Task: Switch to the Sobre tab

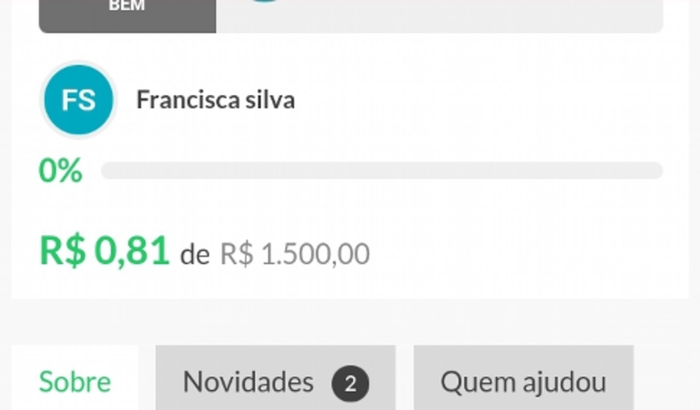Action: pyautogui.click(x=75, y=381)
